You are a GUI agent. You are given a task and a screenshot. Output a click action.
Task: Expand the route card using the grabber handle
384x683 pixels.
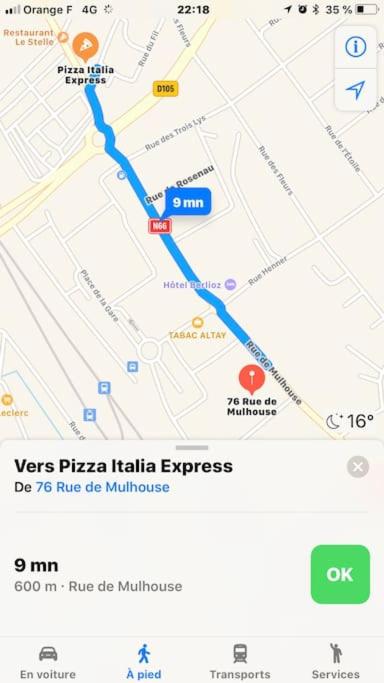pyautogui.click(x=192, y=447)
